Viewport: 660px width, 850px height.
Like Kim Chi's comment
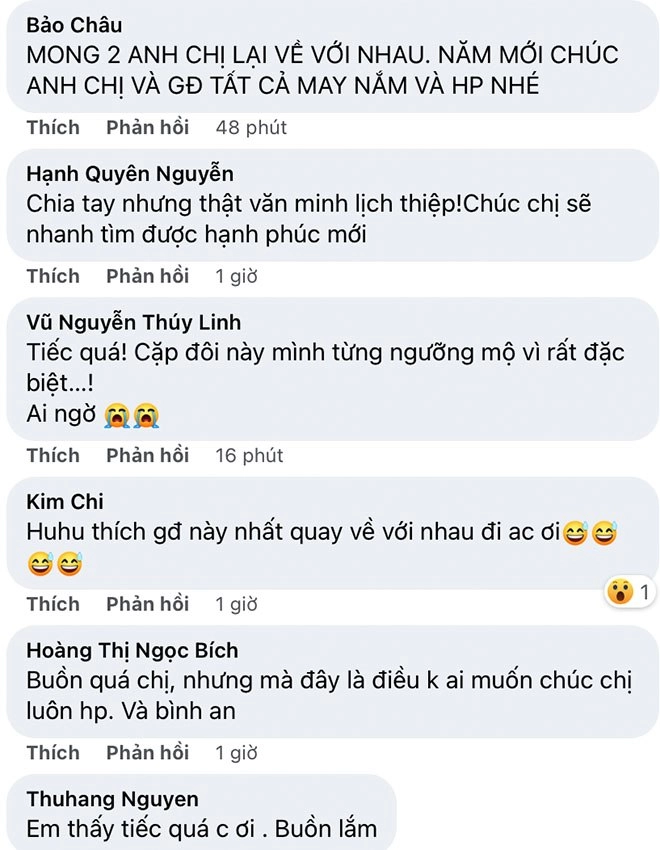pos(53,603)
